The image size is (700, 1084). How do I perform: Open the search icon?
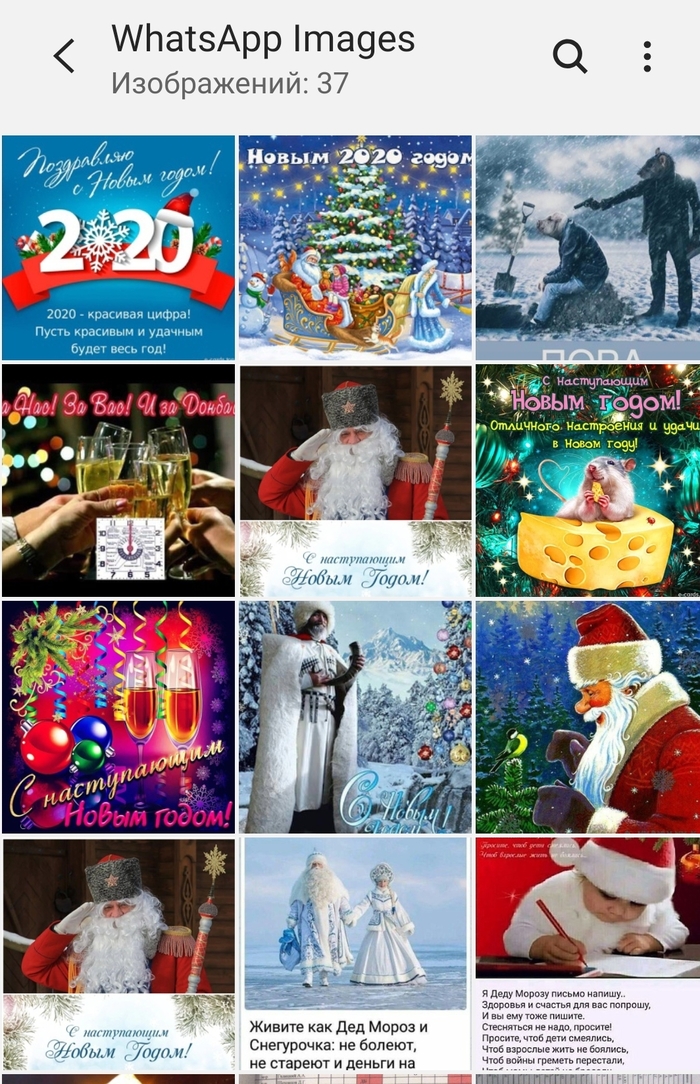[x=569, y=57]
